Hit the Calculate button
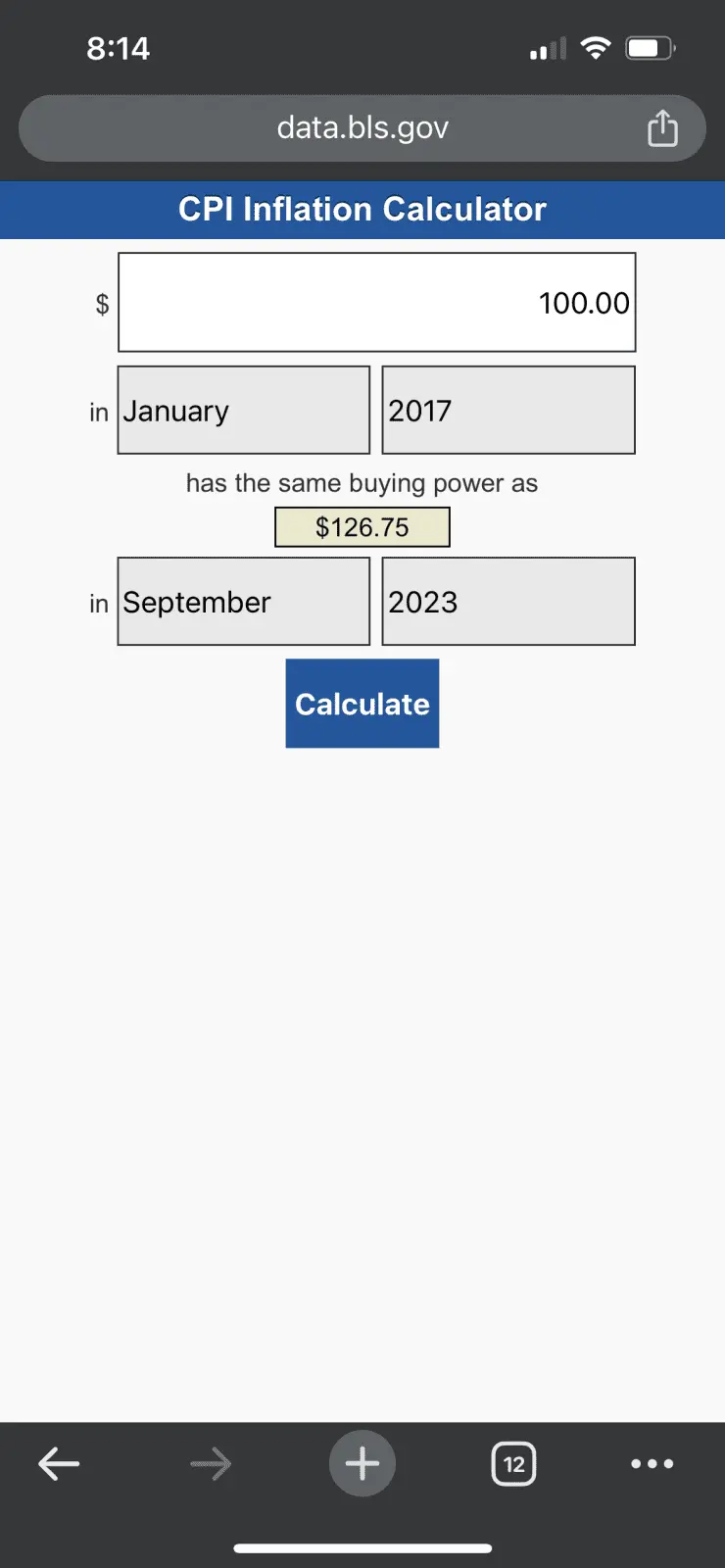The image size is (725, 1568). click(x=362, y=704)
